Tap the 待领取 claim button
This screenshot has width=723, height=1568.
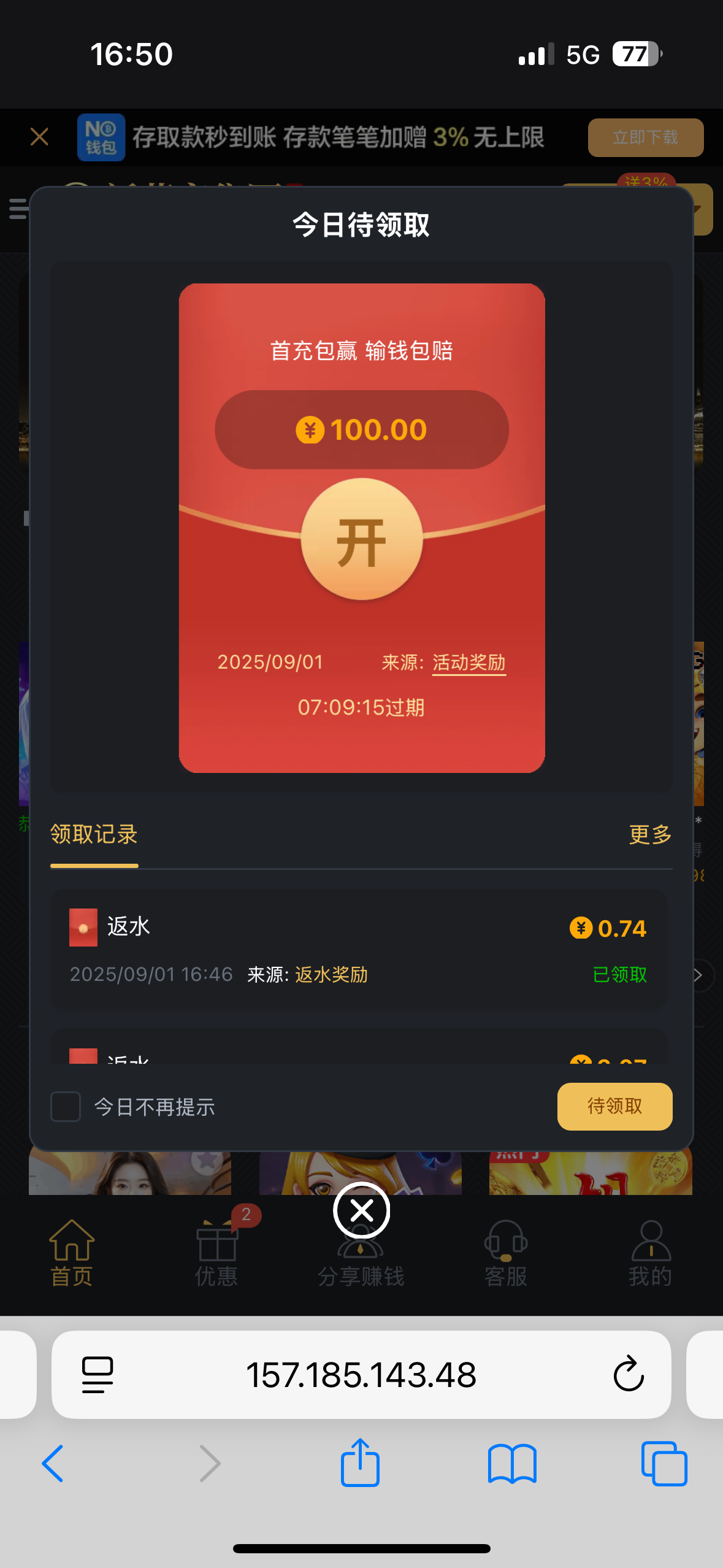pyautogui.click(x=614, y=1106)
